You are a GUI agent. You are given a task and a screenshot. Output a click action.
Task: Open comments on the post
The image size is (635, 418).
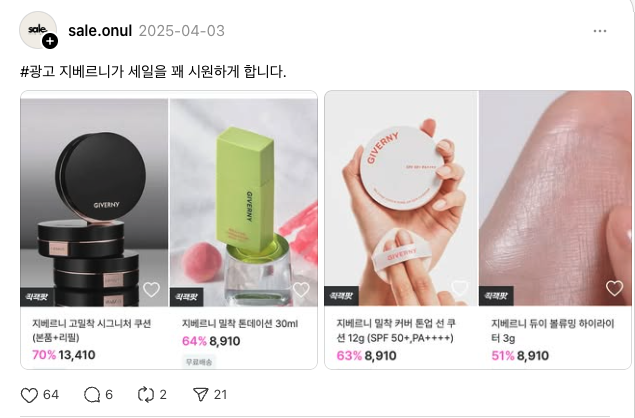tap(93, 394)
